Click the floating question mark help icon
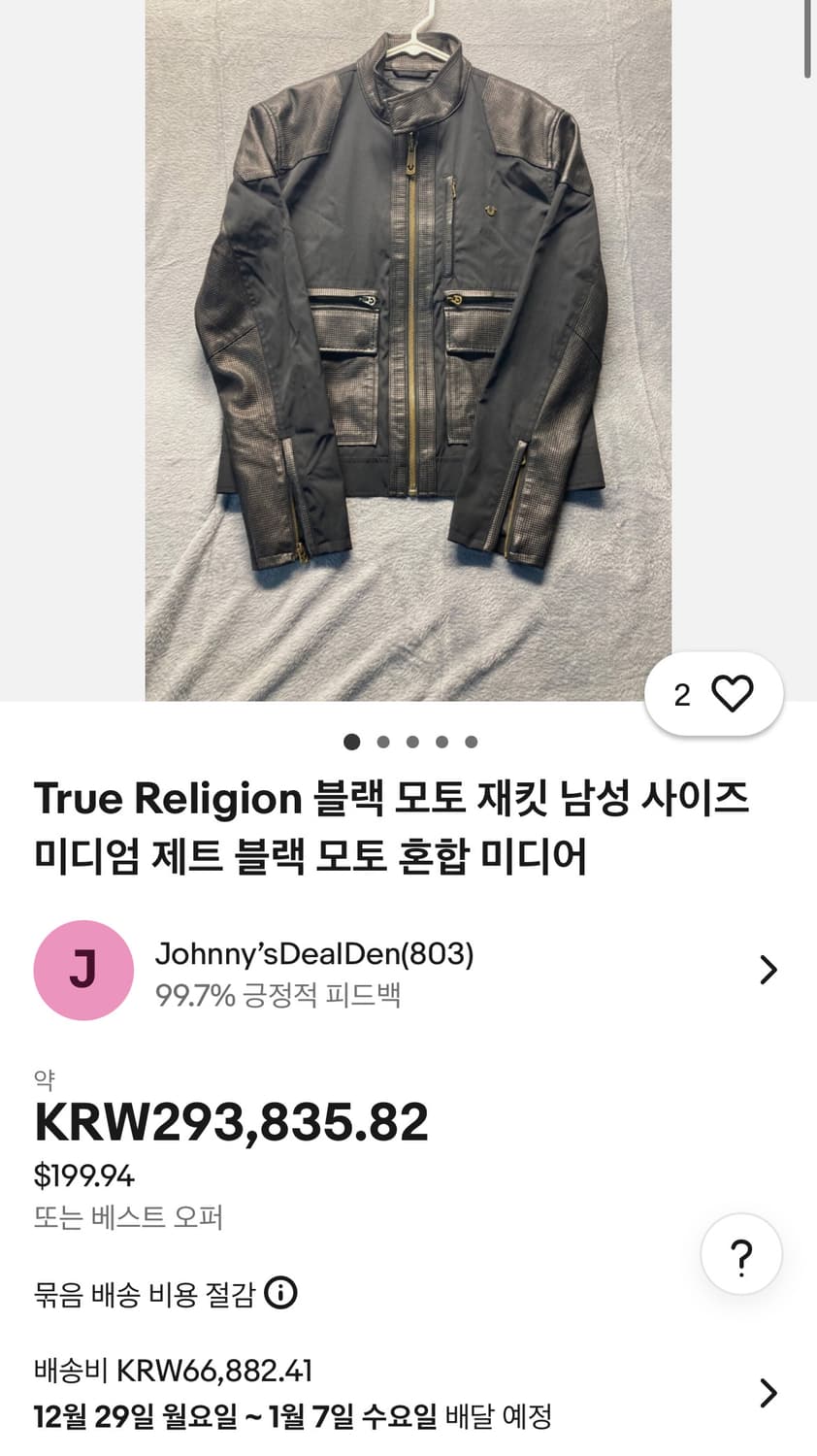The height and width of the screenshot is (1456, 817). click(740, 1253)
